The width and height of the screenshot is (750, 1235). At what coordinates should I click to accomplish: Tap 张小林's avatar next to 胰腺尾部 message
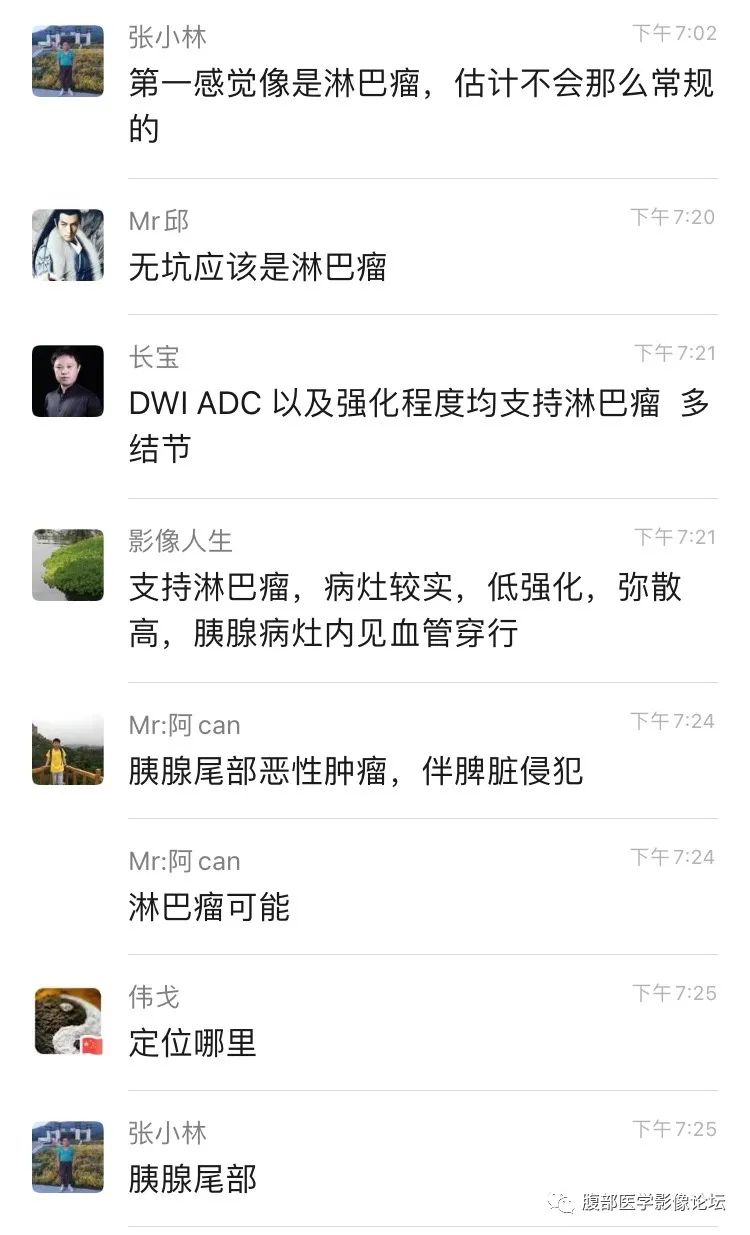[x=68, y=1157]
